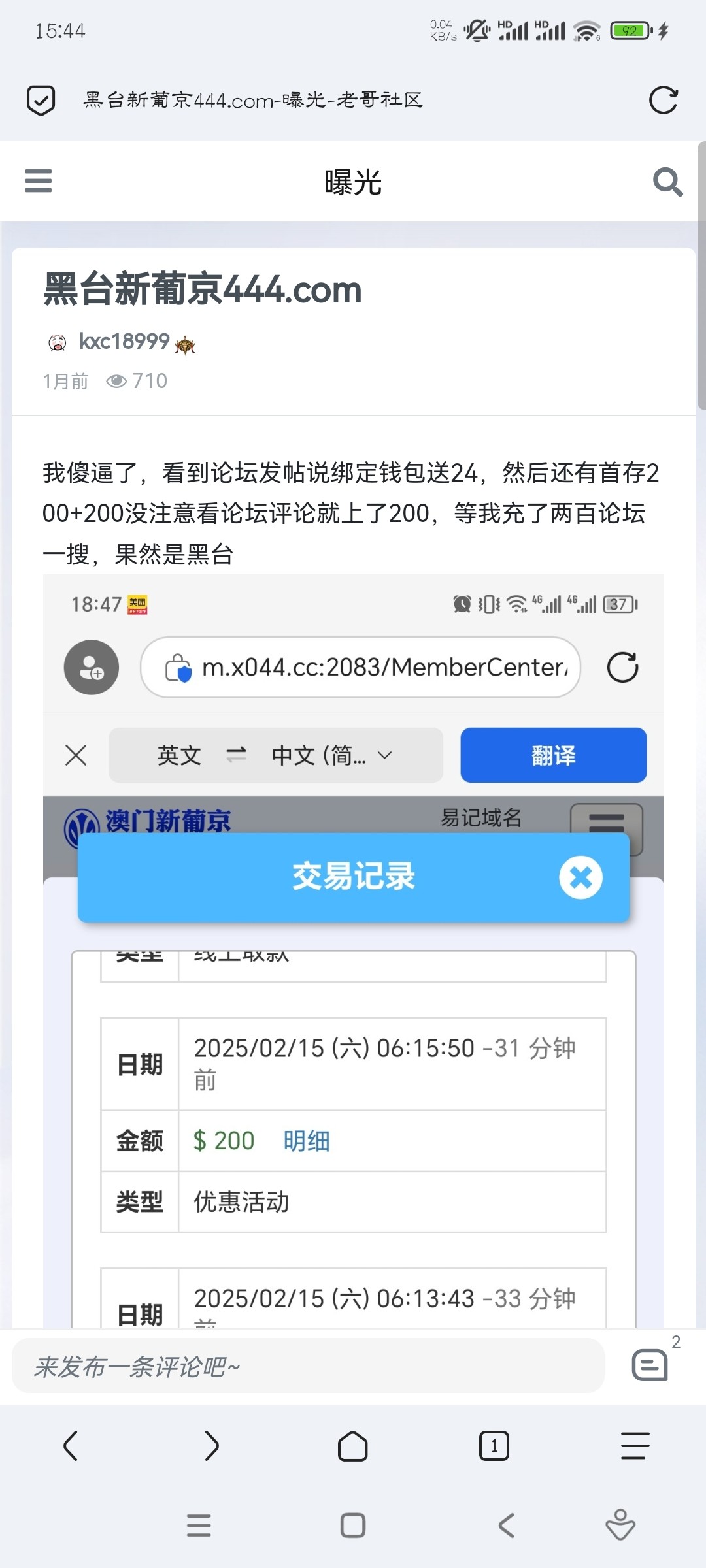This screenshot has height=1568, width=706.
Task: Open author kxc18999's profile
Action: point(124,341)
